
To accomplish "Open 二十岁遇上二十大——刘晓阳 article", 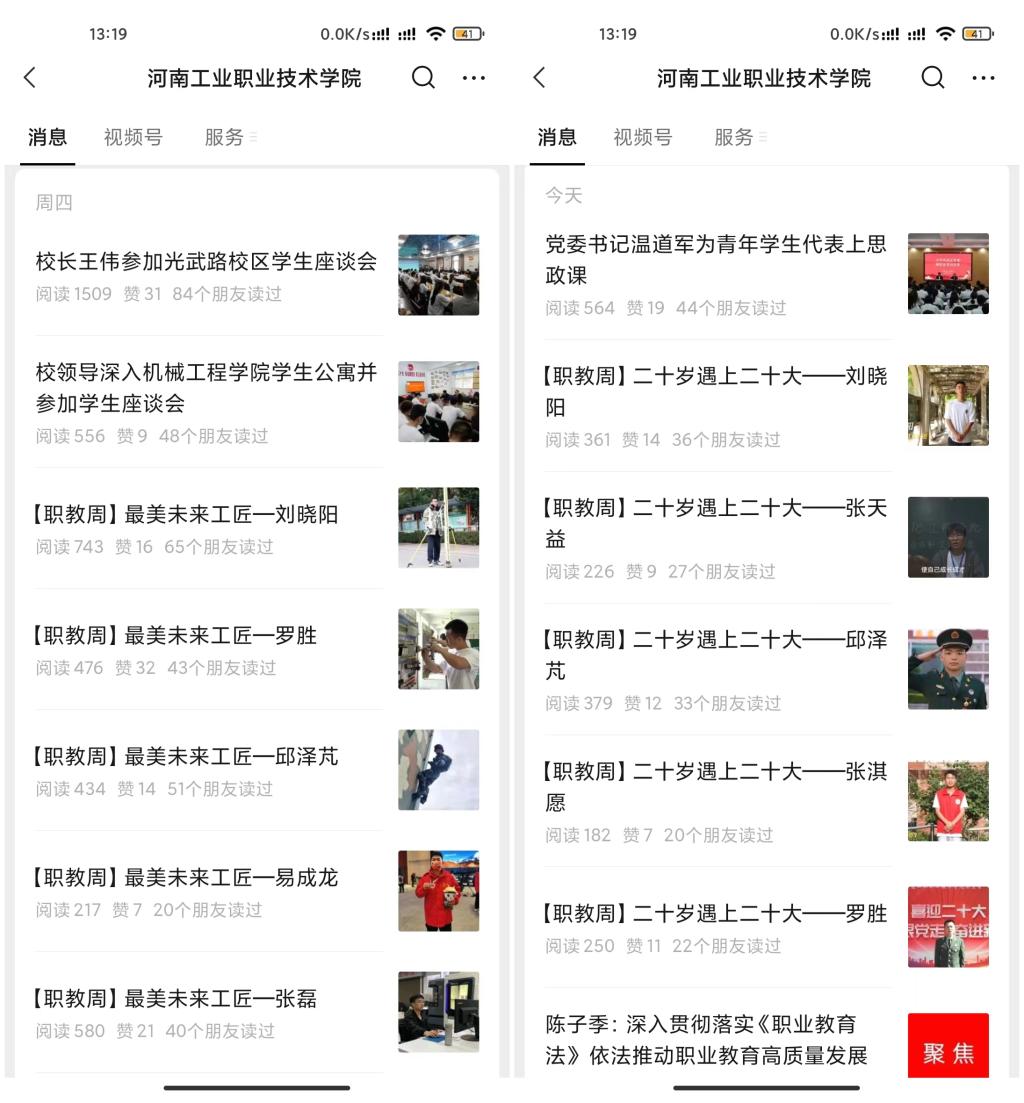I will pyautogui.click(x=715, y=392).
